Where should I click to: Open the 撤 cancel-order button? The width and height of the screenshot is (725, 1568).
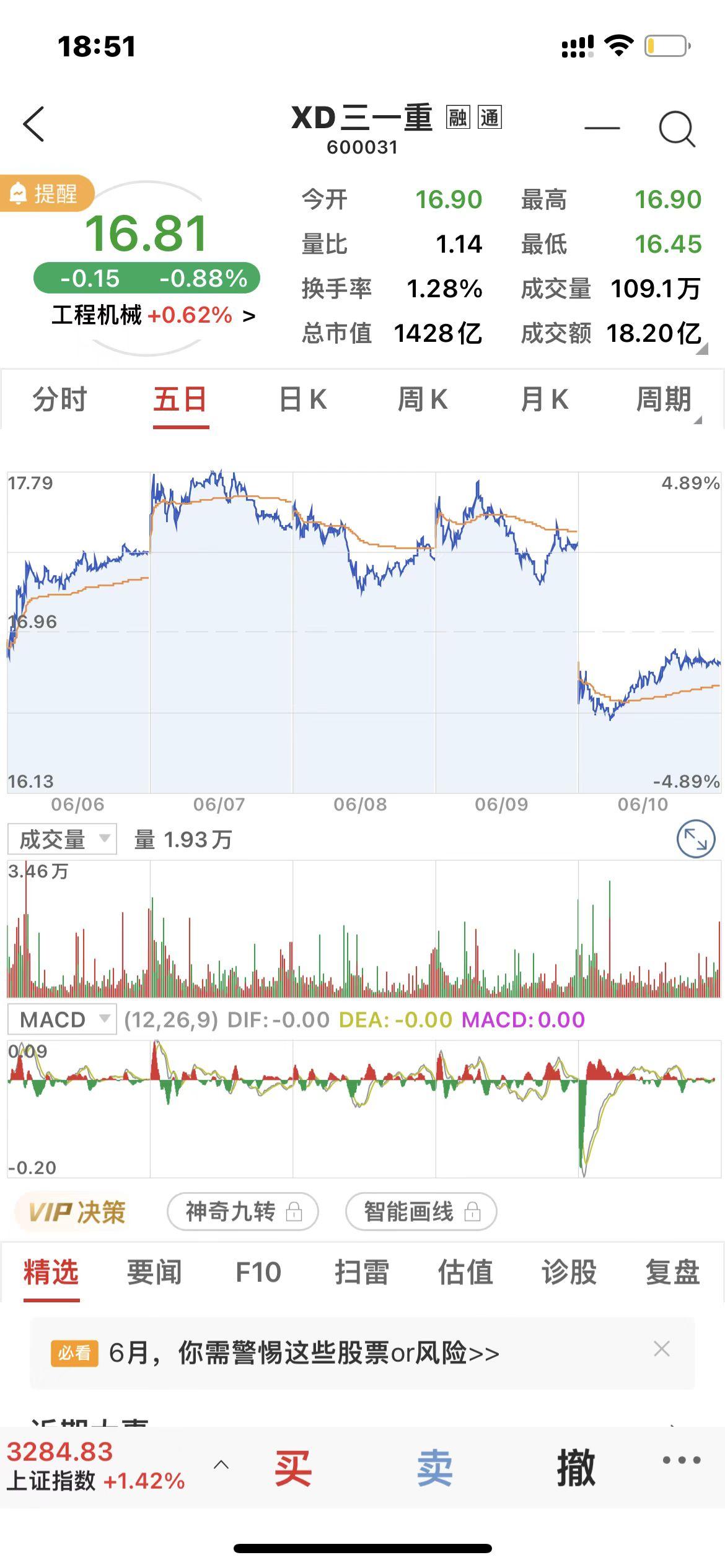(x=576, y=1468)
